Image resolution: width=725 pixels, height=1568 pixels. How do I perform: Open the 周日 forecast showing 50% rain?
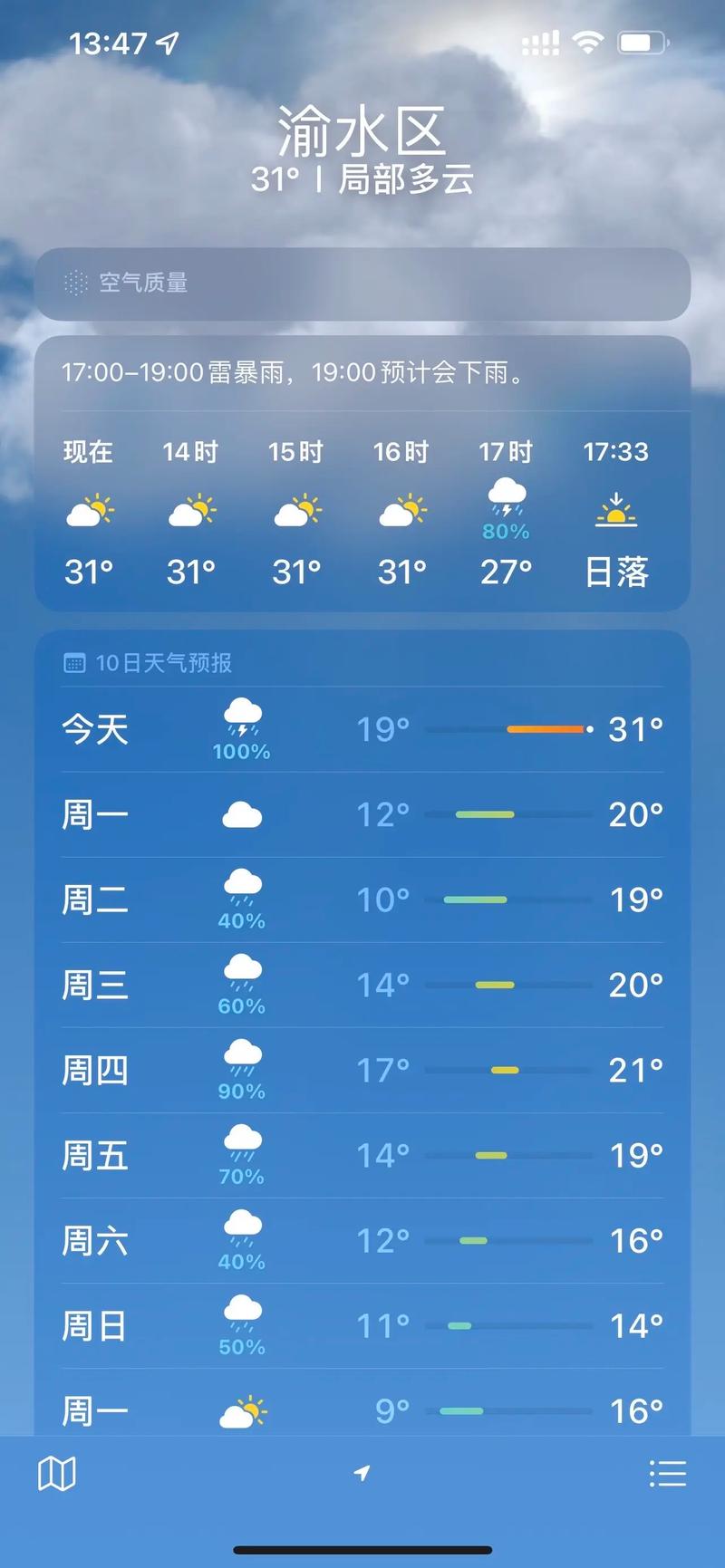(x=362, y=1325)
